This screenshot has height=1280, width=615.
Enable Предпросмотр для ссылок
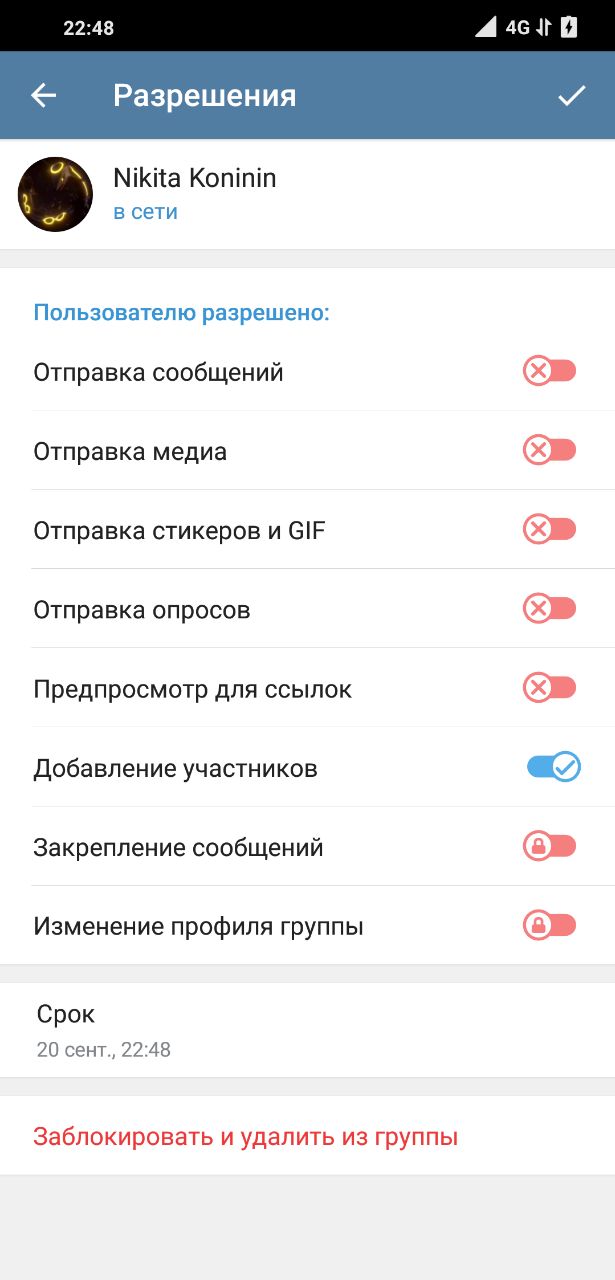click(x=550, y=689)
